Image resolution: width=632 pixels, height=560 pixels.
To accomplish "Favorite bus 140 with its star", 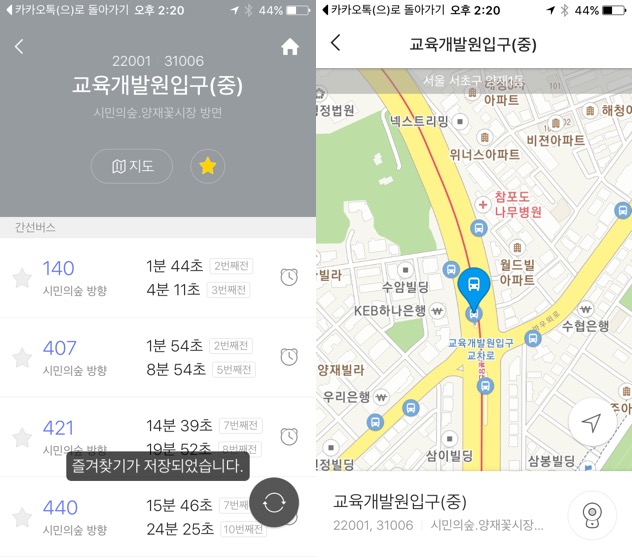I will pyautogui.click(x=21, y=278).
